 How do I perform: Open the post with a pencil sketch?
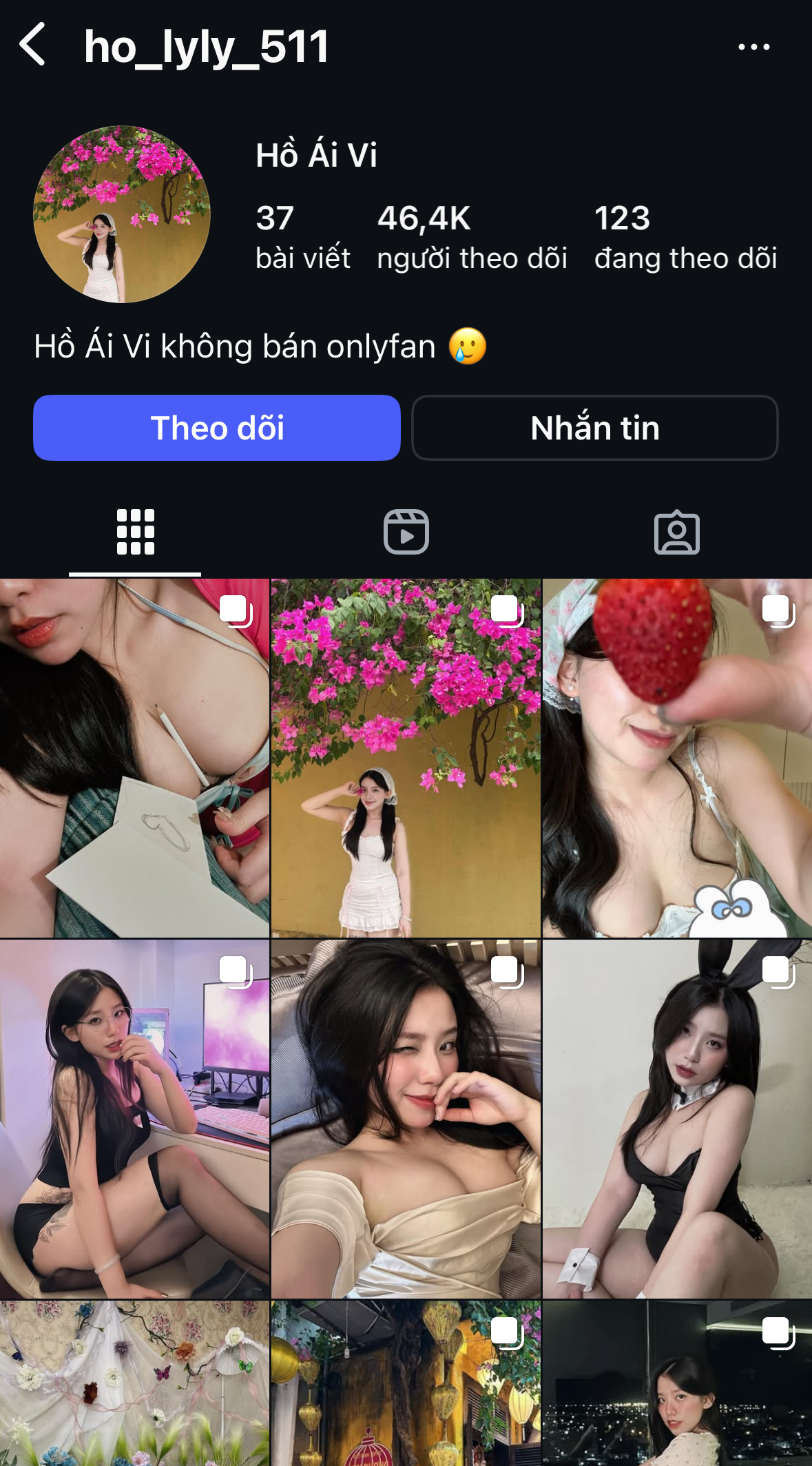(134, 758)
